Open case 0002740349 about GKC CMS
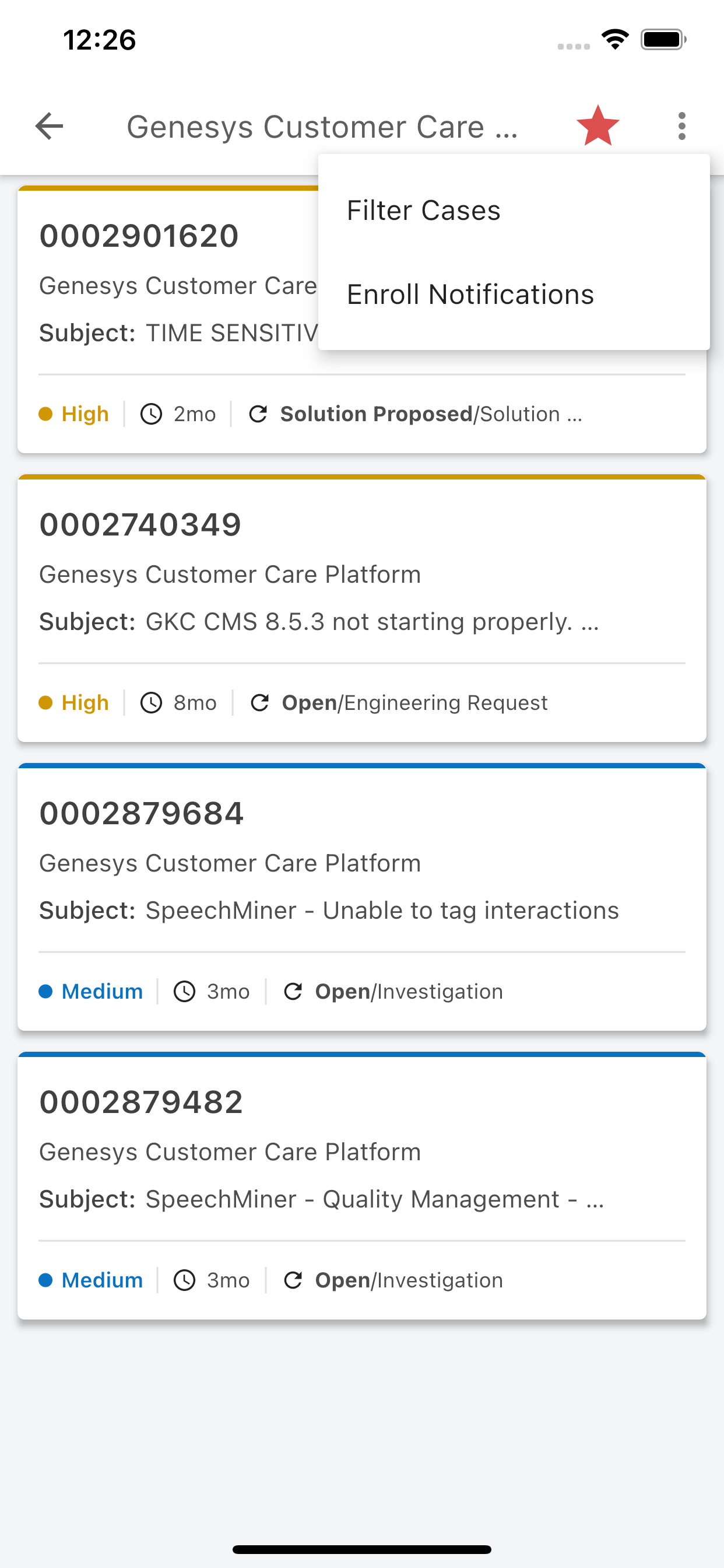Screen dimensions: 724x1568 (362, 608)
